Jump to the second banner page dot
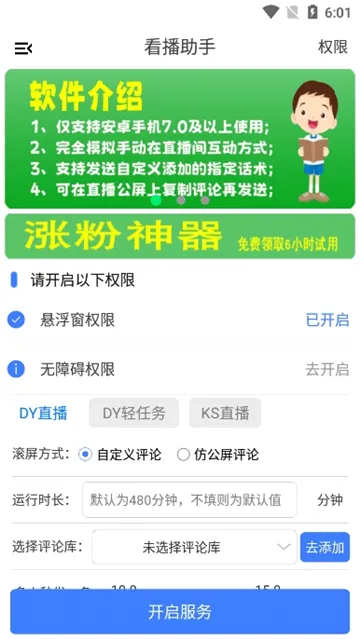This screenshot has height=639, width=360. 181,200
